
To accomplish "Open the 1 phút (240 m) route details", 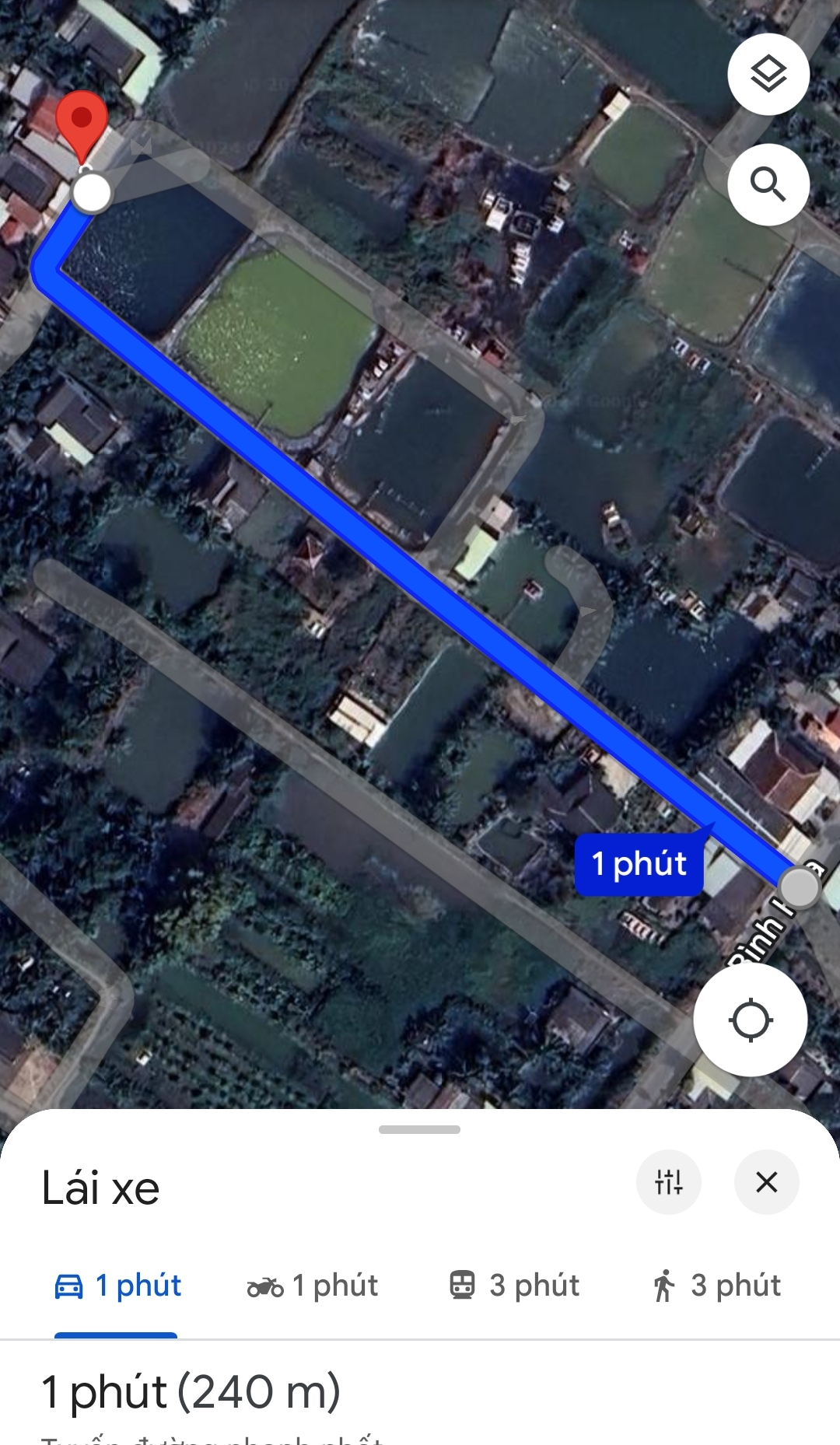I will [x=191, y=1391].
